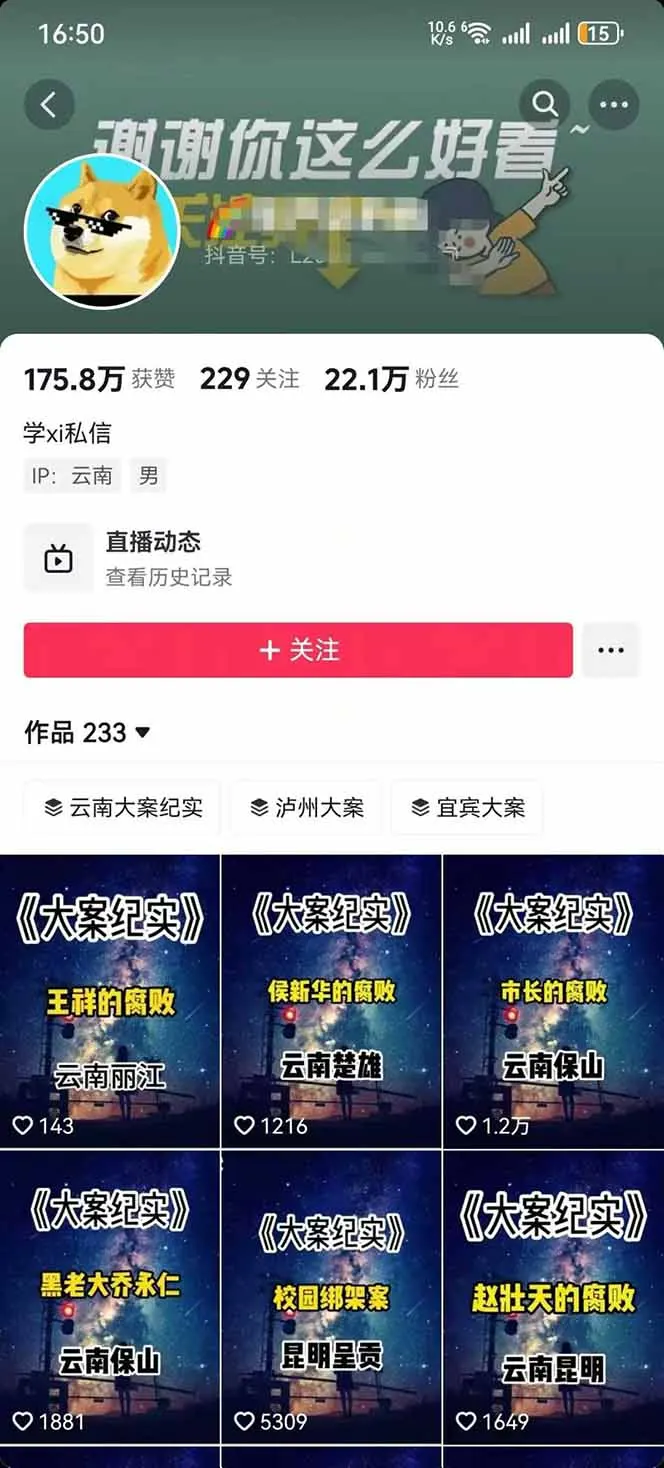Open more options beside the follow button

pyautogui.click(x=610, y=650)
